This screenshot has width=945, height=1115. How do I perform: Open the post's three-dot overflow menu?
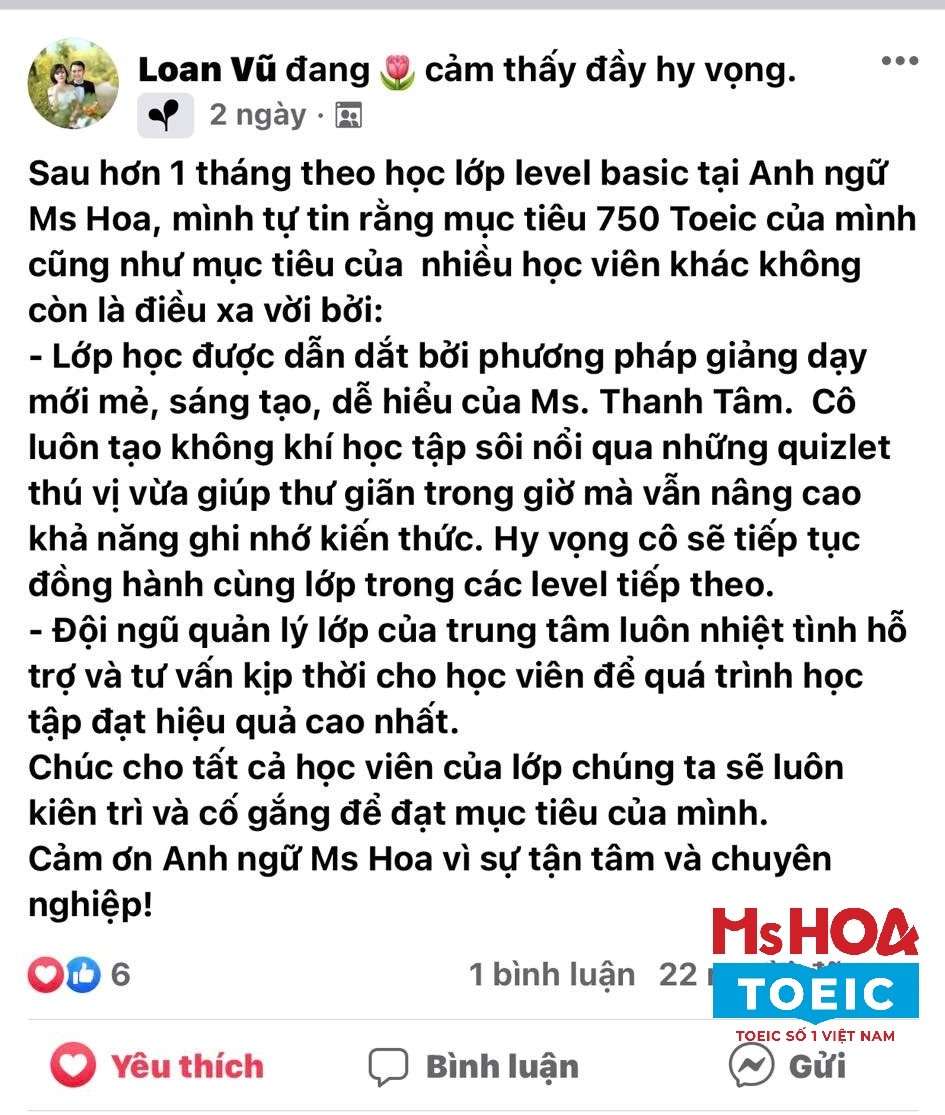tap(899, 62)
